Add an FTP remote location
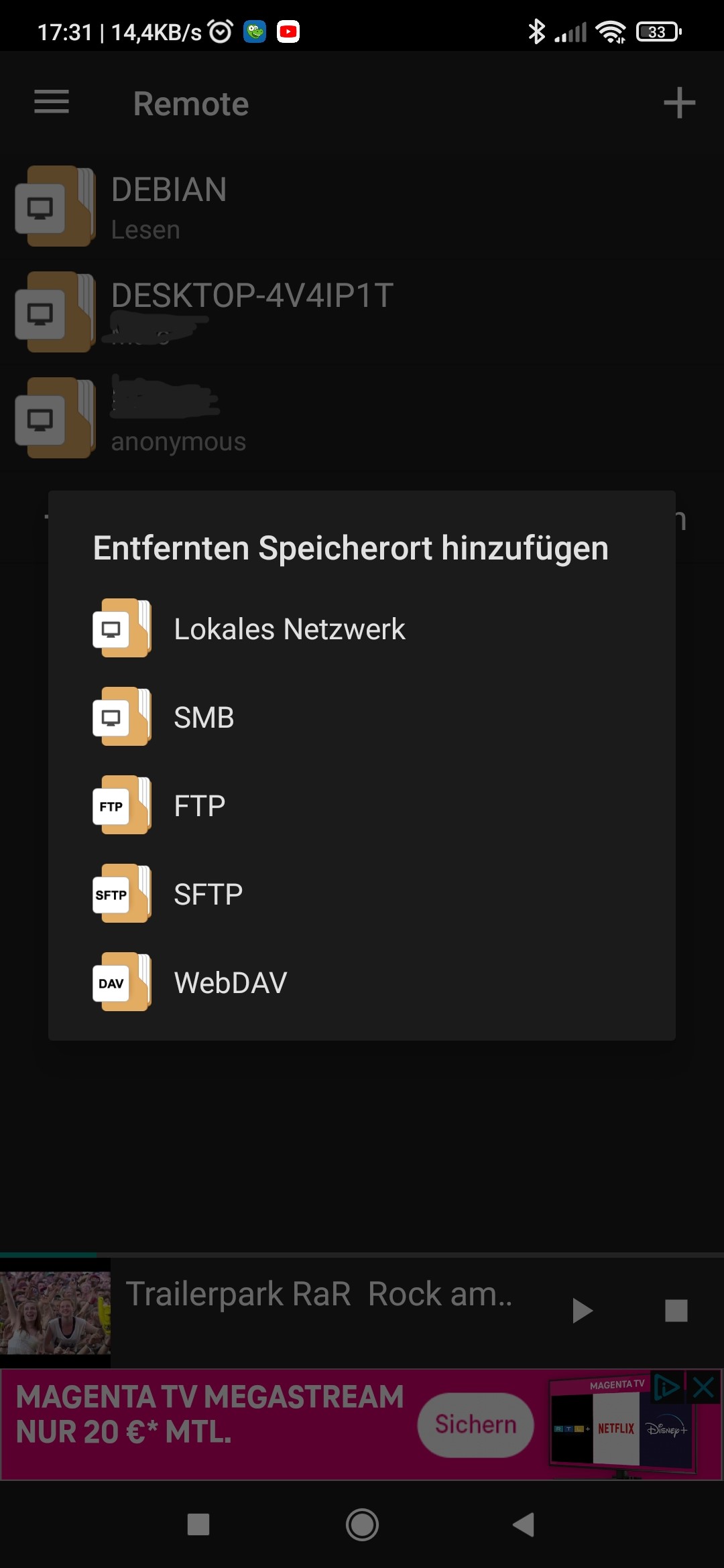Viewport: 724px width, 1568px height. click(199, 806)
